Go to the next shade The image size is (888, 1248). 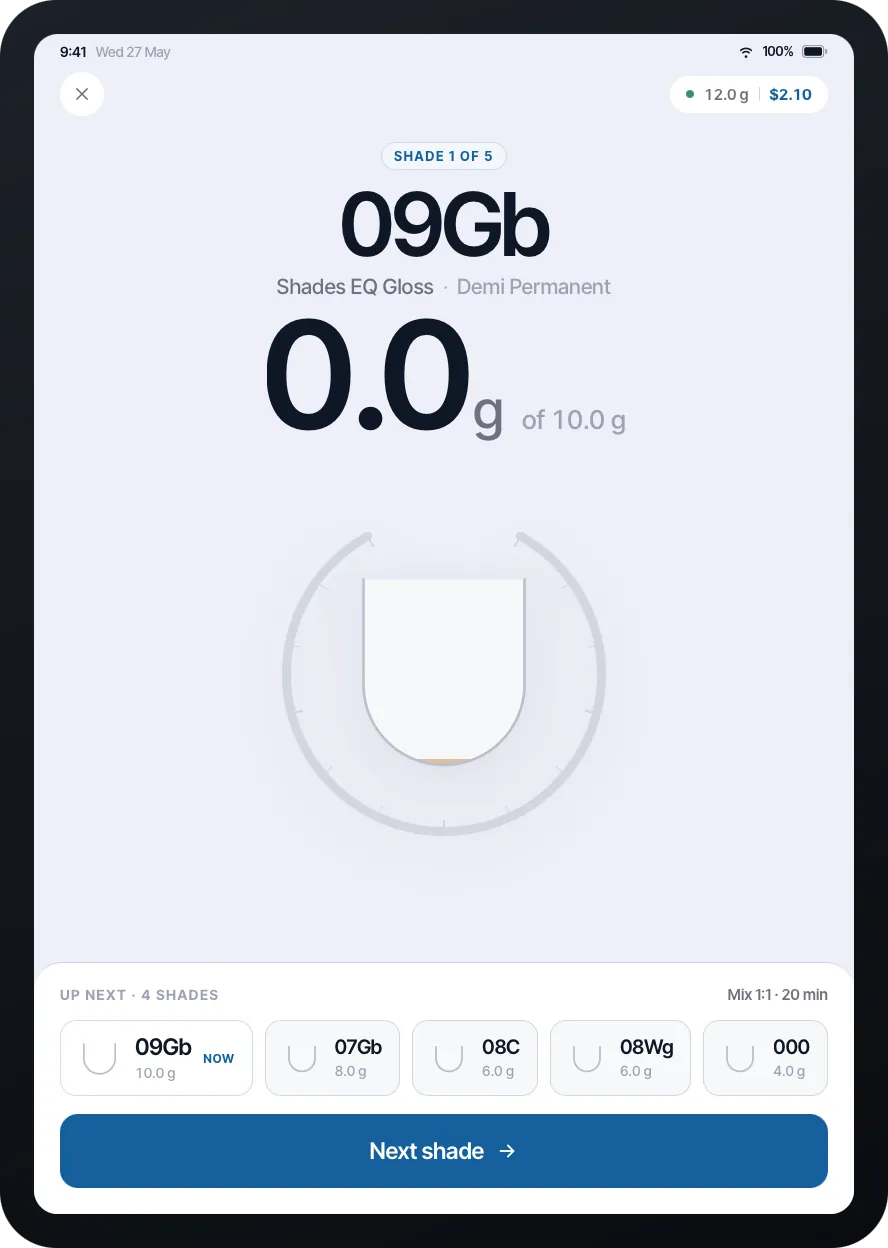coord(444,1151)
